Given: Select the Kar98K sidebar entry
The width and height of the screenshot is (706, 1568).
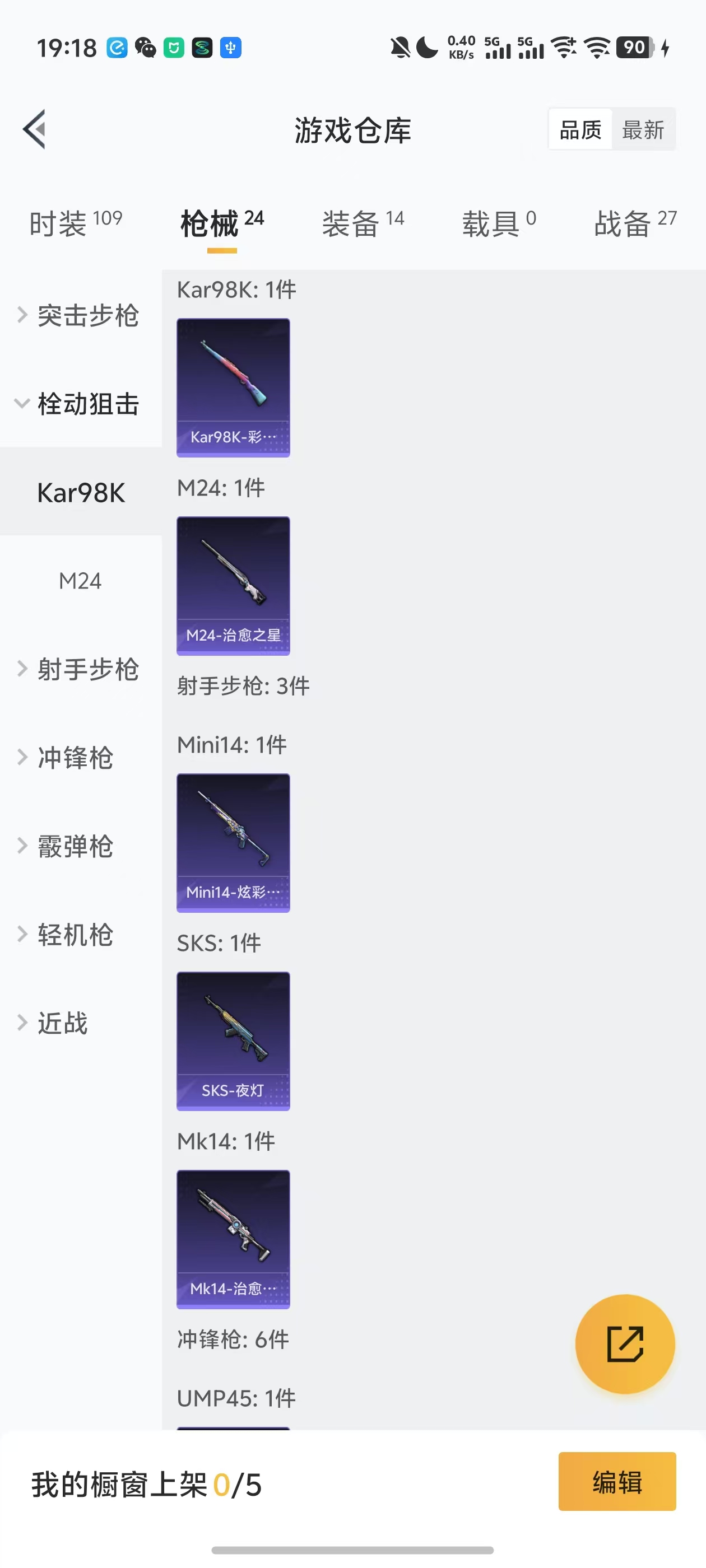Looking at the screenshot, I should (x=81, y=492).
